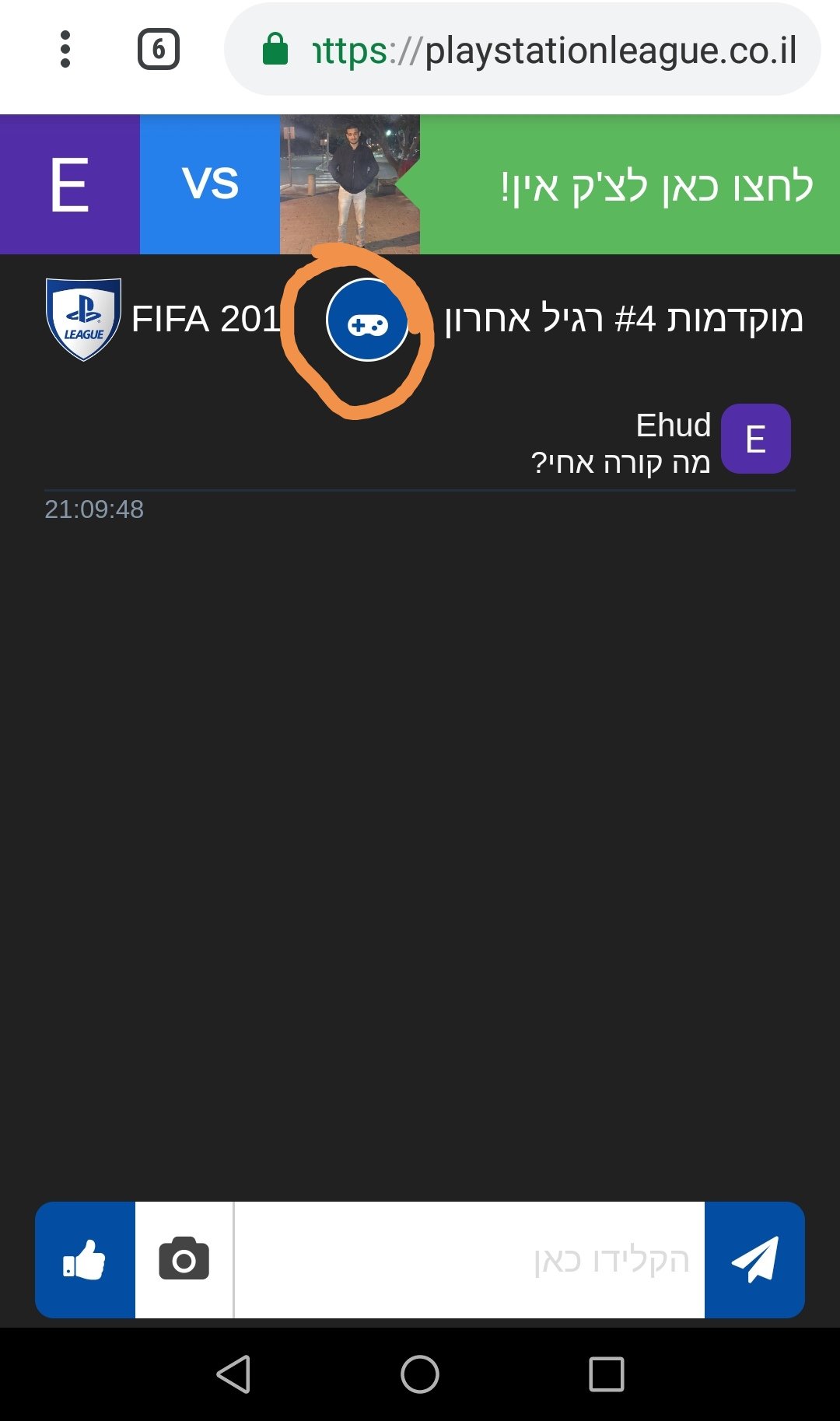Screen dimensions: 840x1421
Task: Send the message with the paper plane
Action: pyautogui.click(x=754, y=1259)
